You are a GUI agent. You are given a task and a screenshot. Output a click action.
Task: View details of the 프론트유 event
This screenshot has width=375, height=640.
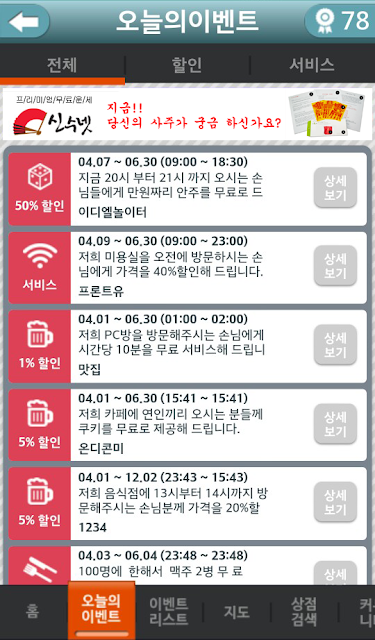335,266
